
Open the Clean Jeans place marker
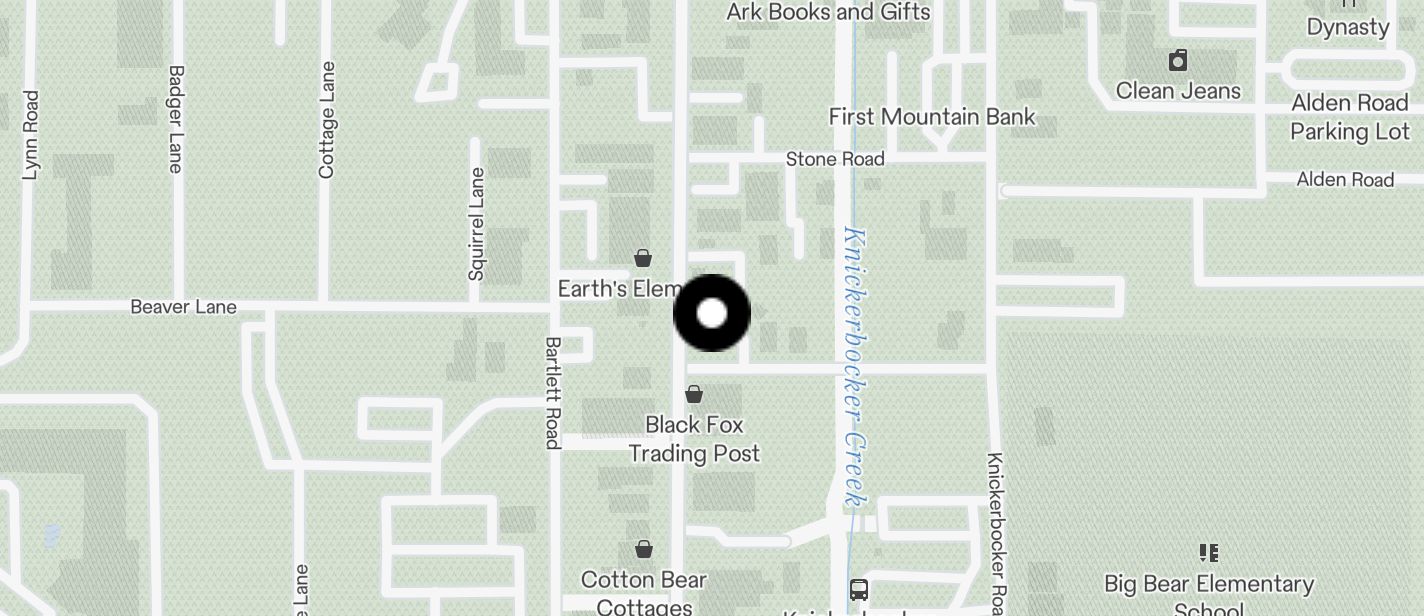point(1178,61)
